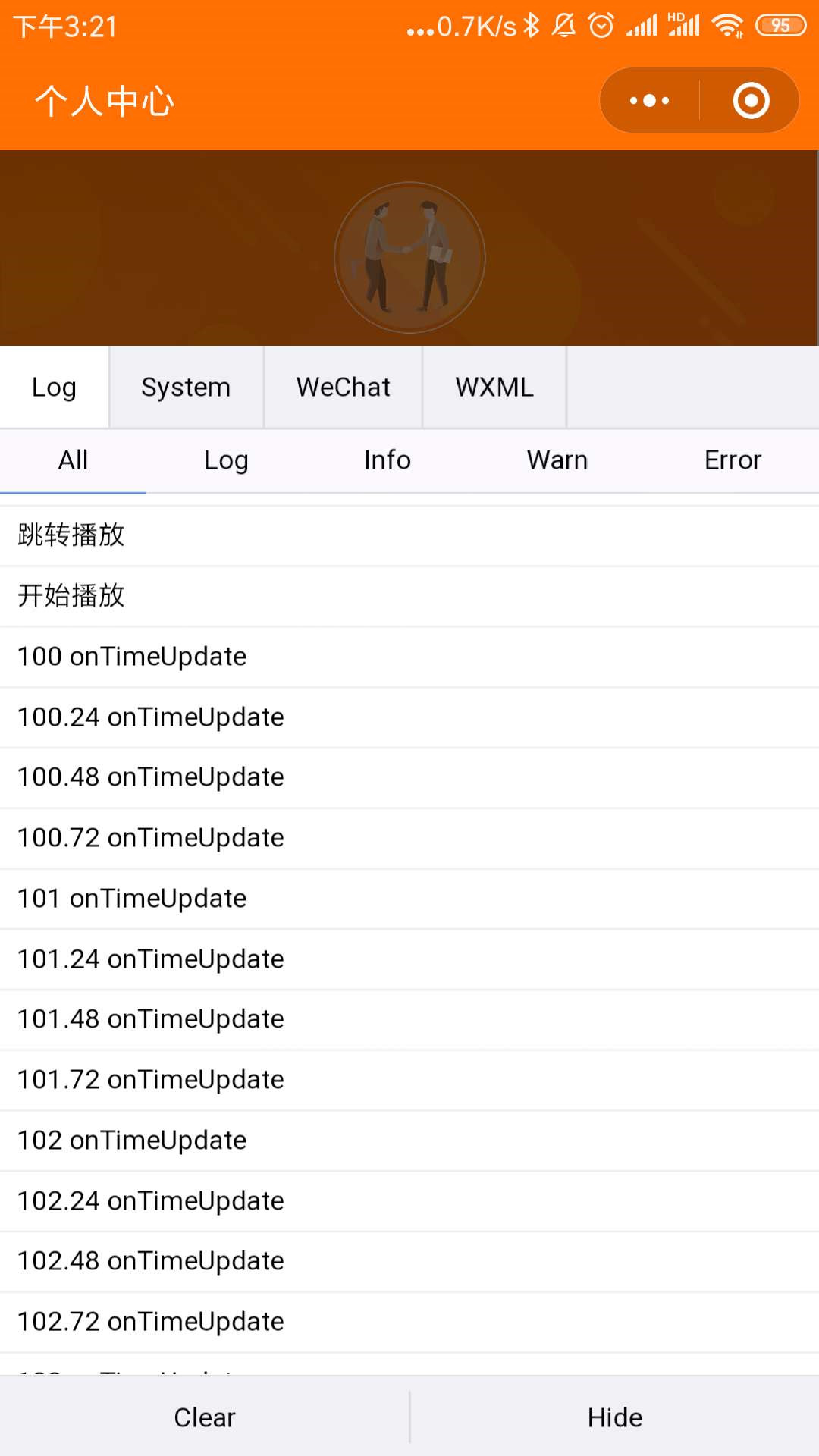Clear the console log
Viewport: 819px width, 1456px height.
pyautogui.click(x=205, y=1417)
